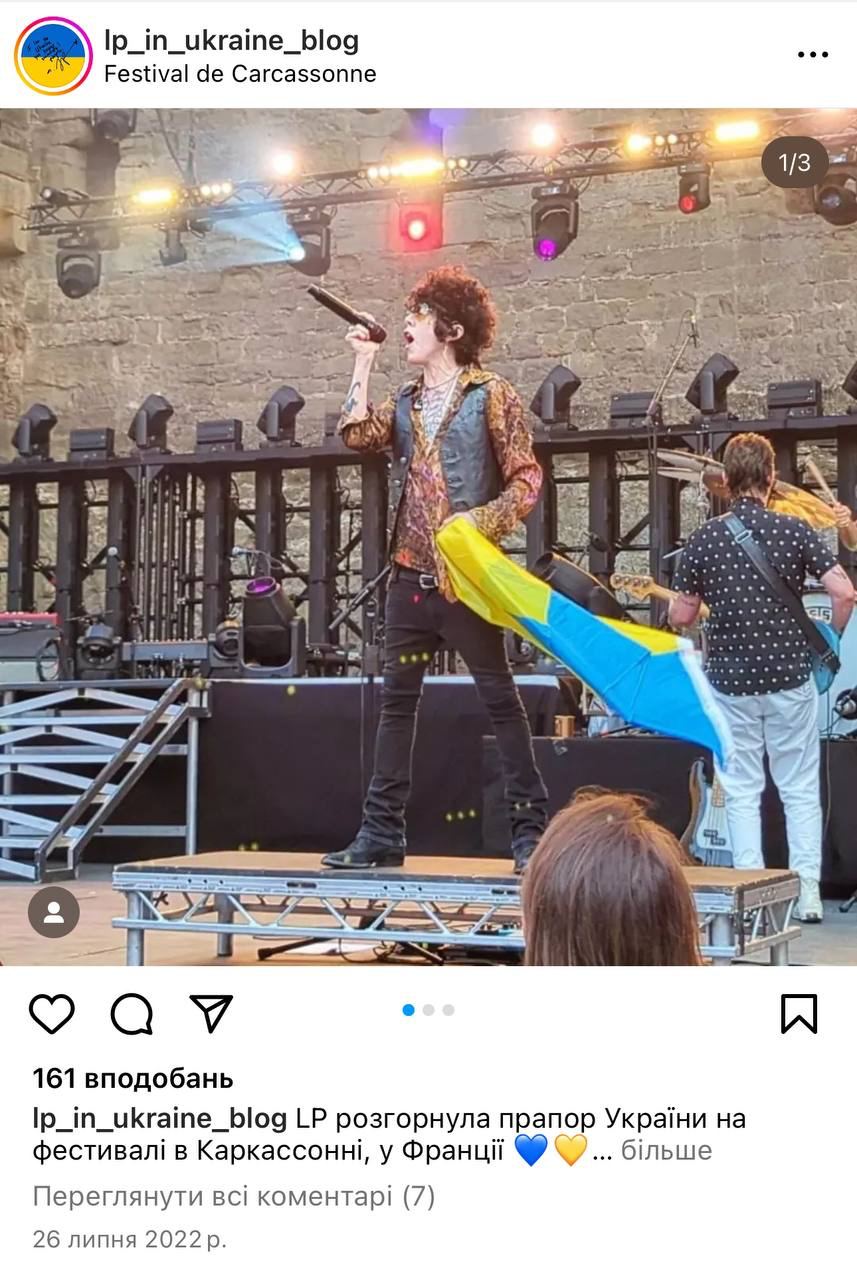Open the post's three-dot options menu

812,55
